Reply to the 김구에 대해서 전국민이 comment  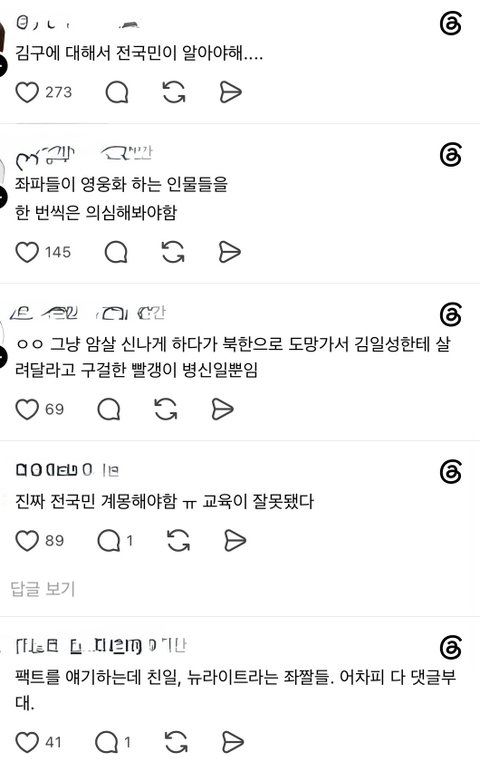[117, 92]
